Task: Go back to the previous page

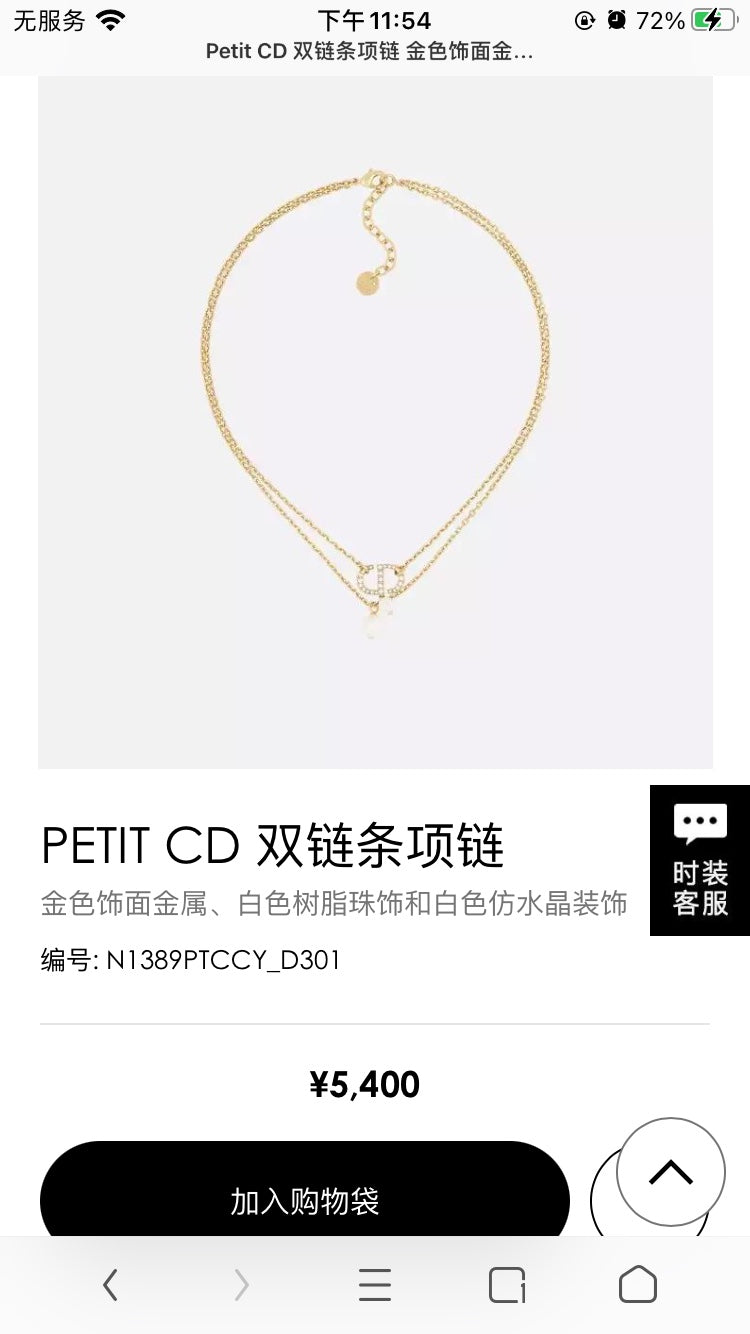Action: (110, 1285)
